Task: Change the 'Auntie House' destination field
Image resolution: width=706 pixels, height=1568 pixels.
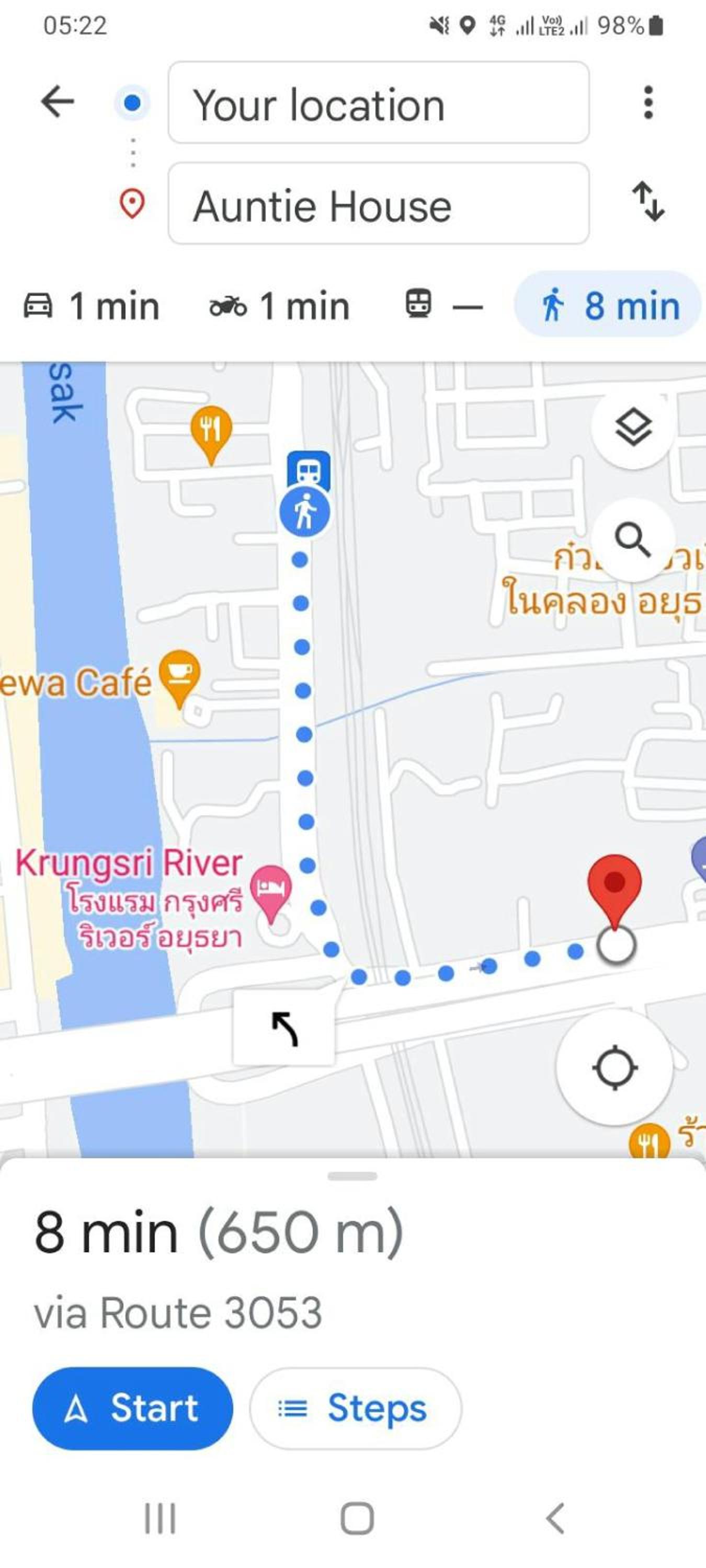Action: [x=378, y=204]
